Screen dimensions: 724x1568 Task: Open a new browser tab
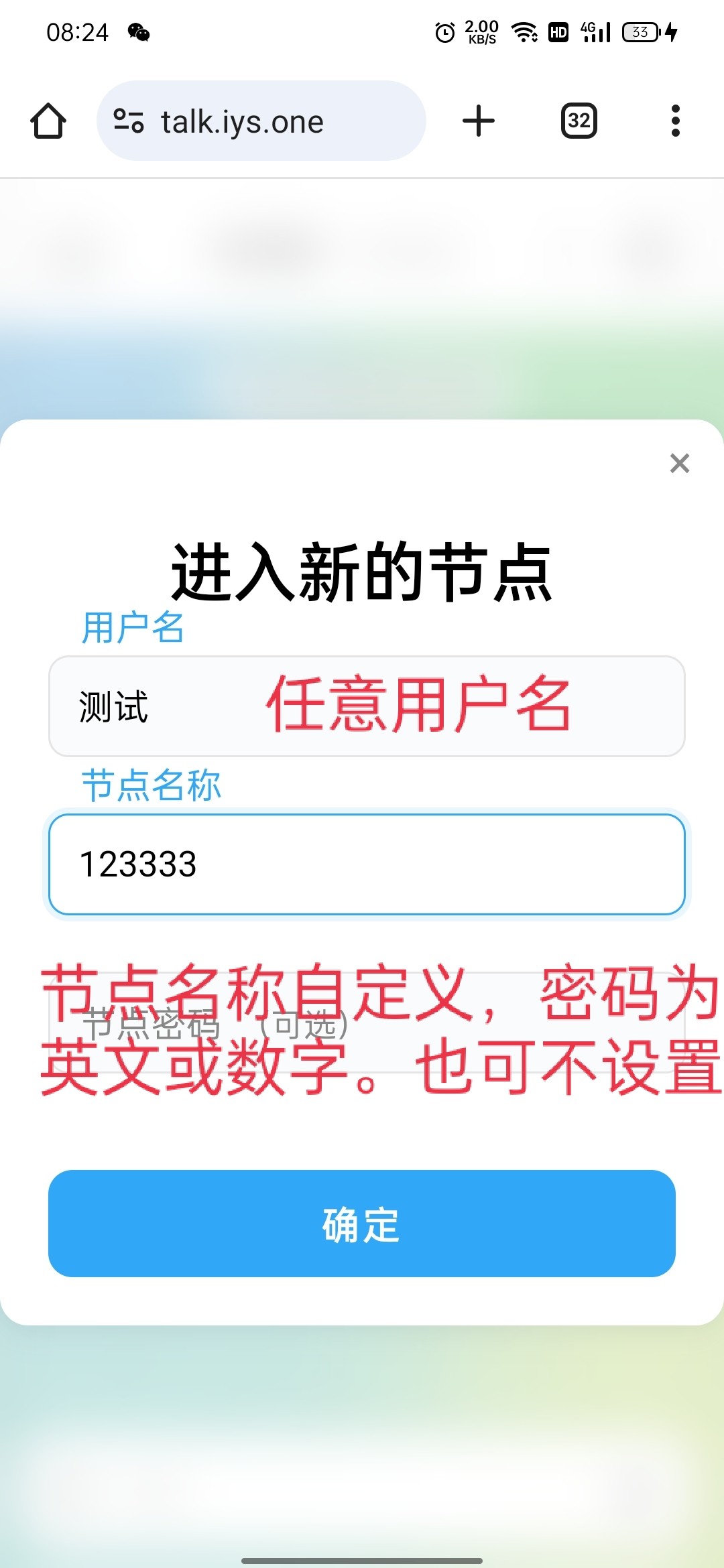click(479, 121)
